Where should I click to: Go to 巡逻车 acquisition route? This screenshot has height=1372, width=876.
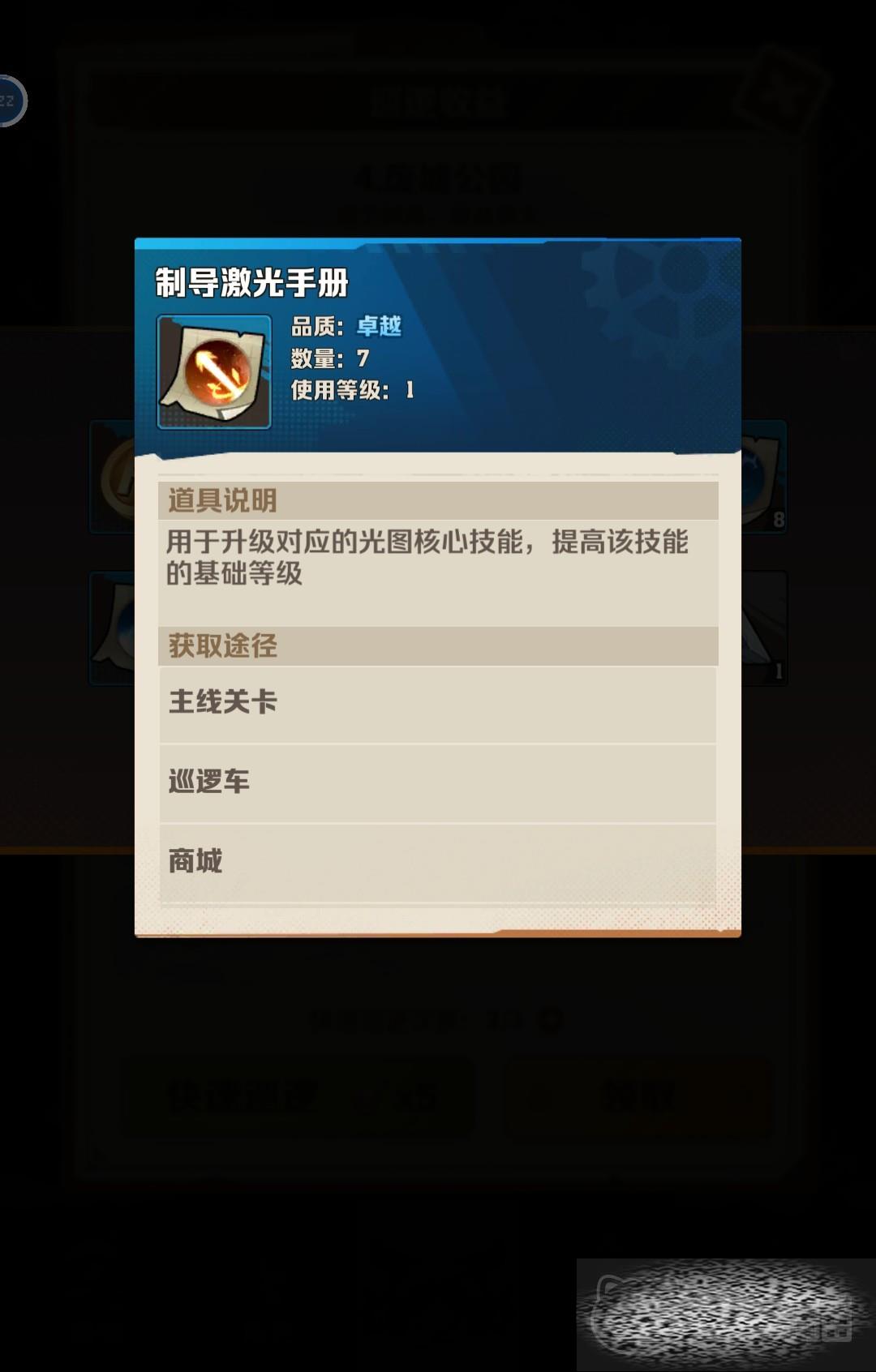coord(438,782)
